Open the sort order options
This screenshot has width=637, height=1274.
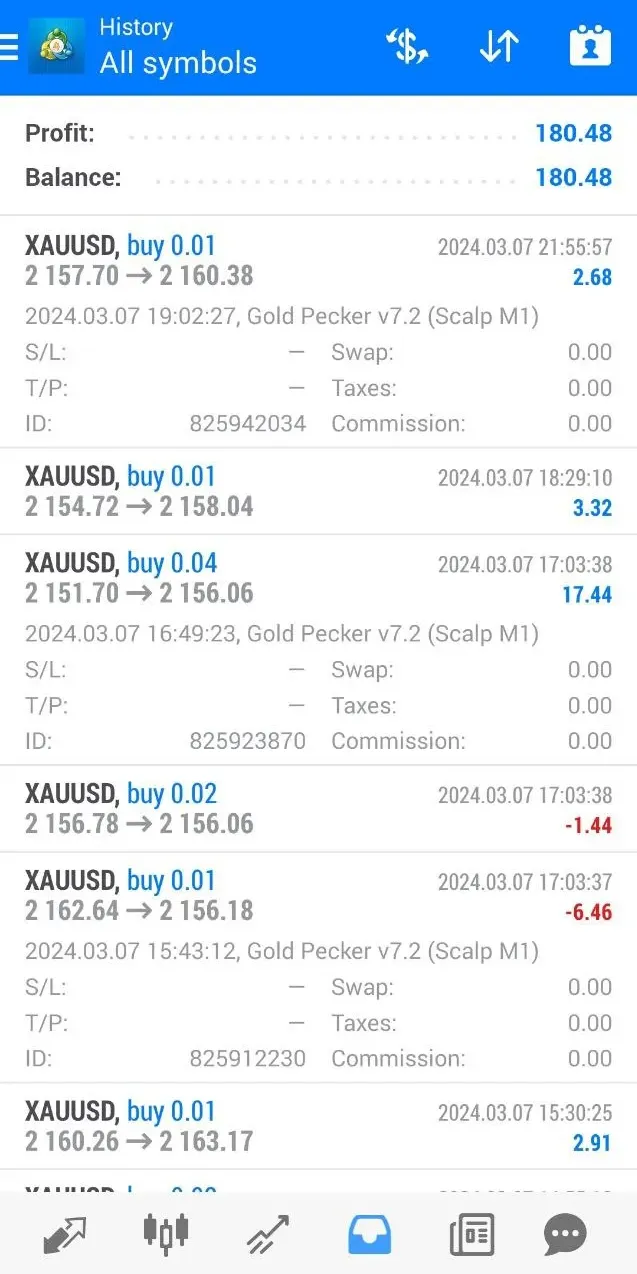pyautogui.click(x=498, y=47)
